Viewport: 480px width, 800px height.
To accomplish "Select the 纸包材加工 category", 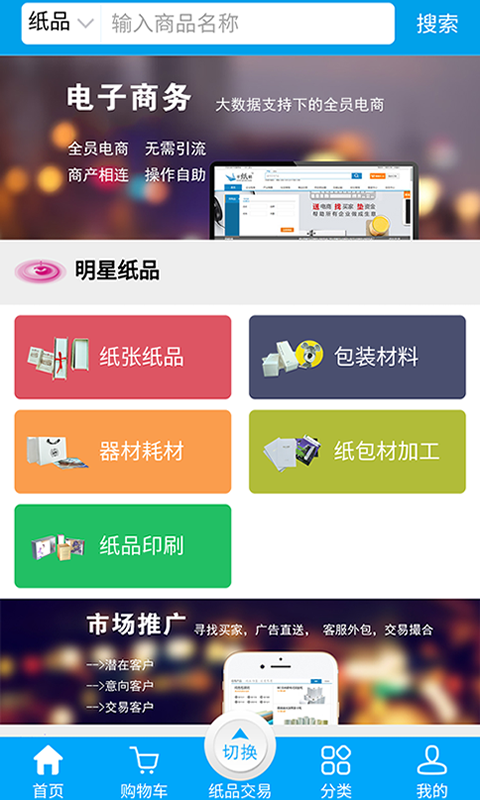I will pyautogui.click(x=357, y=452).
